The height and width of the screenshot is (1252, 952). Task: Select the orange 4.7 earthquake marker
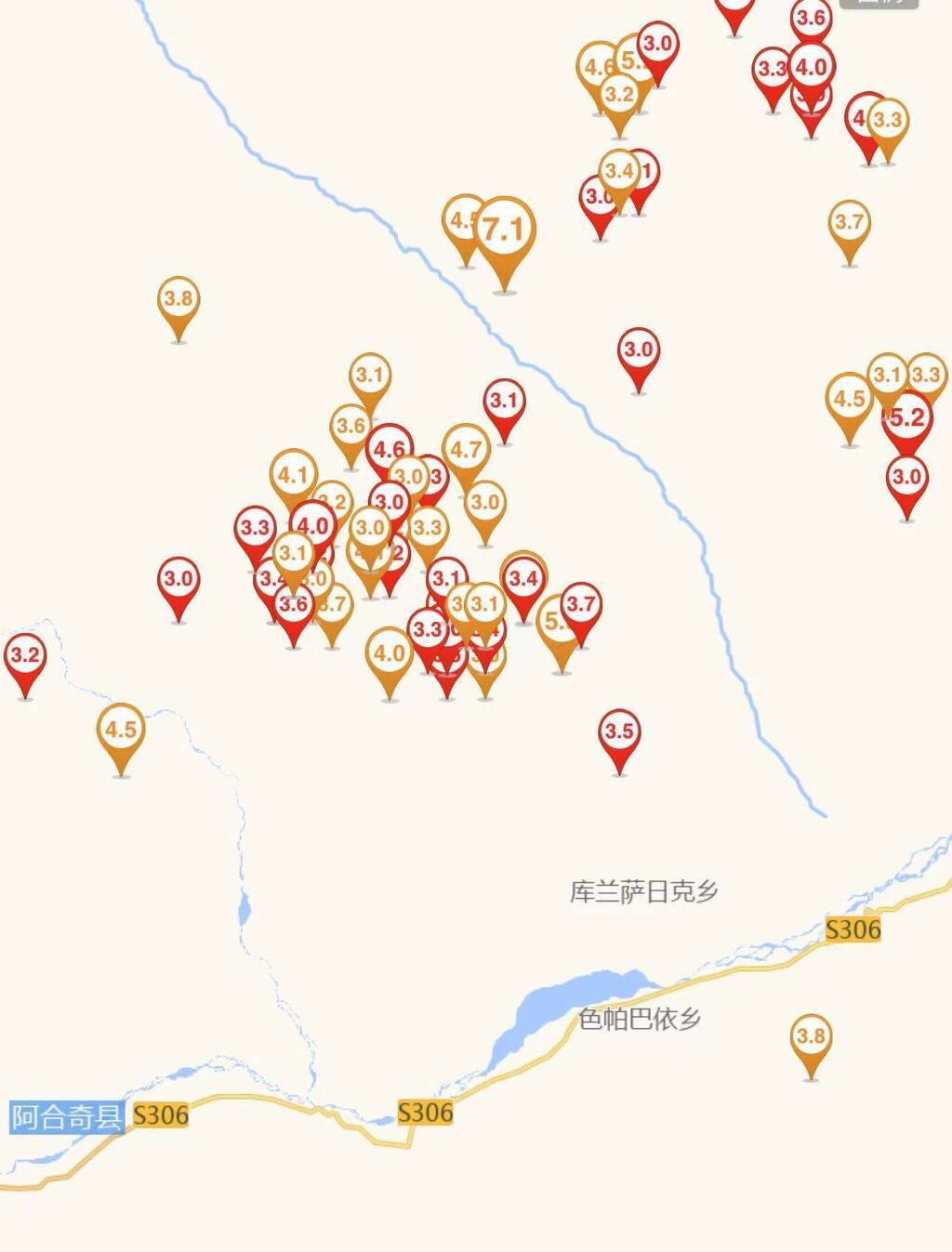(466, 451)
